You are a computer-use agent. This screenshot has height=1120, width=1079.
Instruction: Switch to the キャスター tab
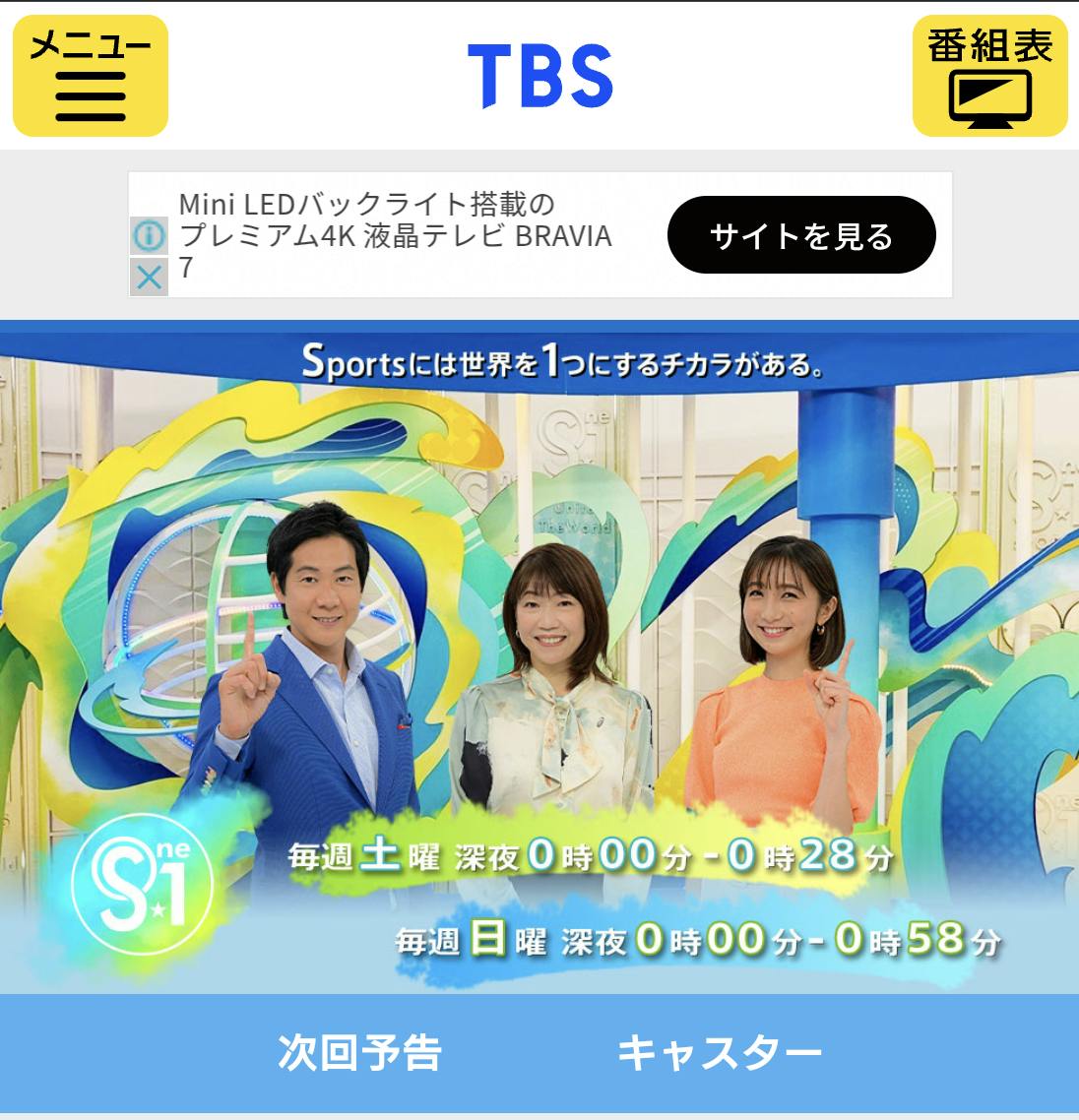click(x=719, y=1052)
